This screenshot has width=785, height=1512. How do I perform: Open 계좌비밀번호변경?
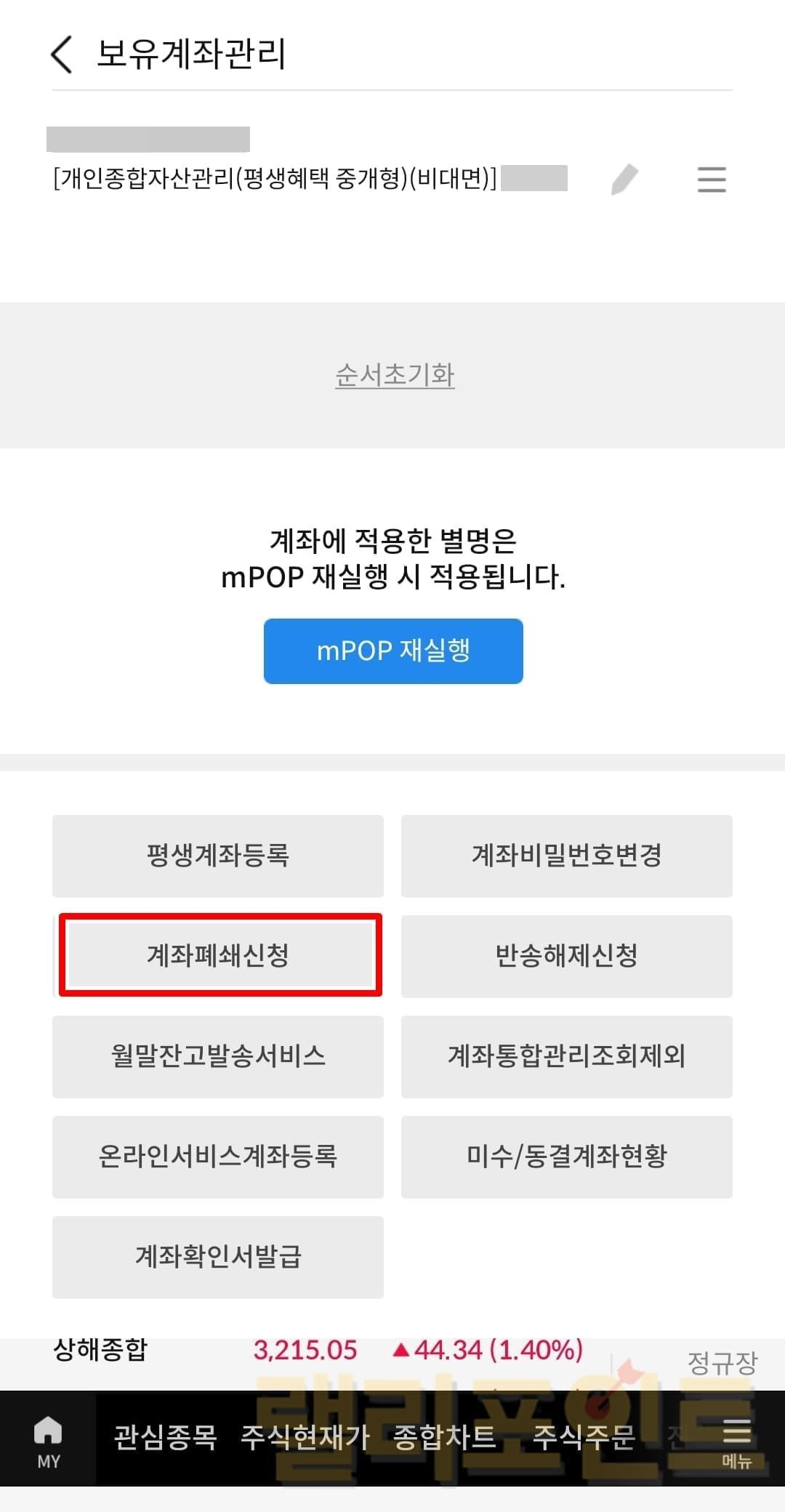[566, 856]
